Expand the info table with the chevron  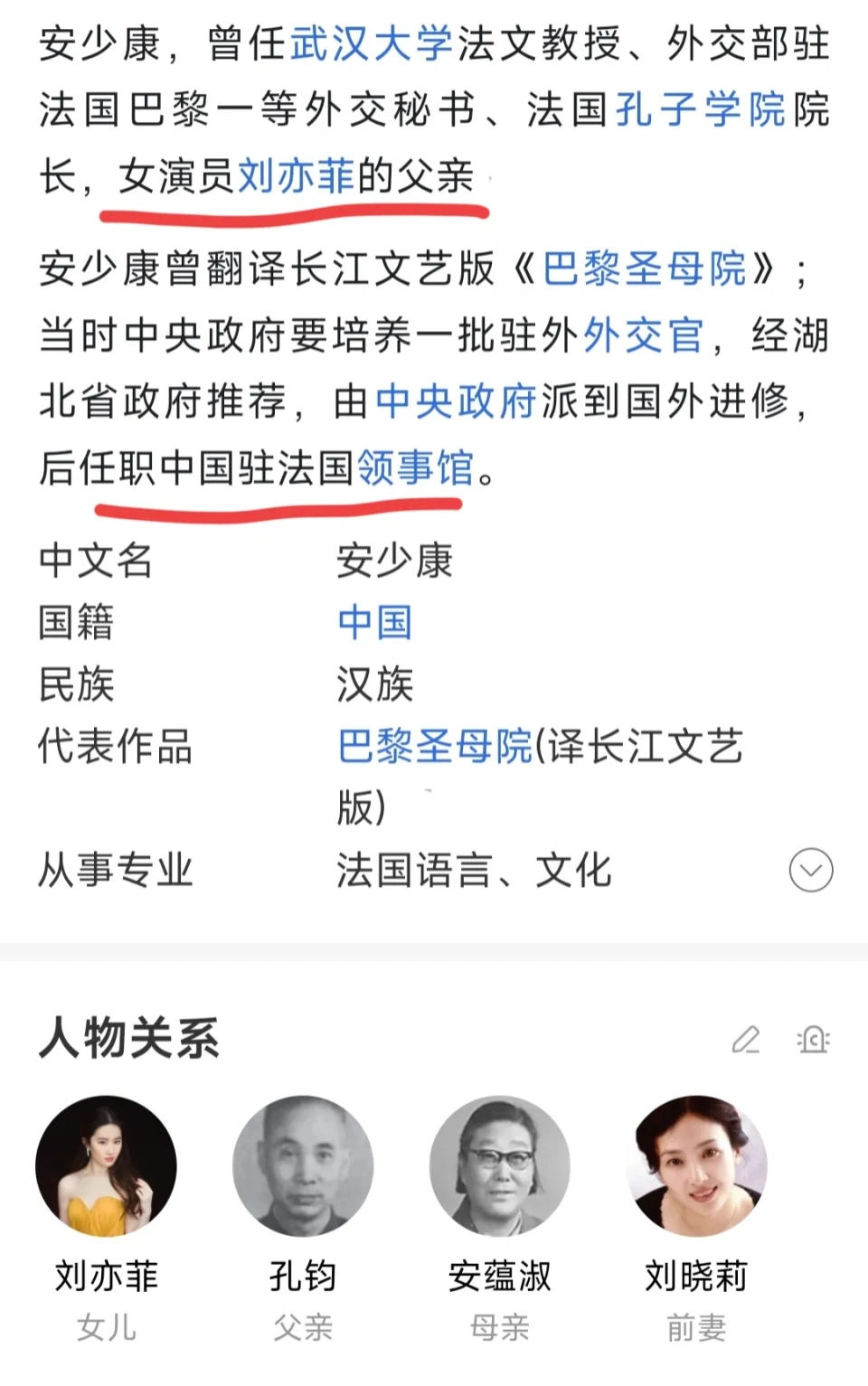pyautogui.click(x=810, y=870)
